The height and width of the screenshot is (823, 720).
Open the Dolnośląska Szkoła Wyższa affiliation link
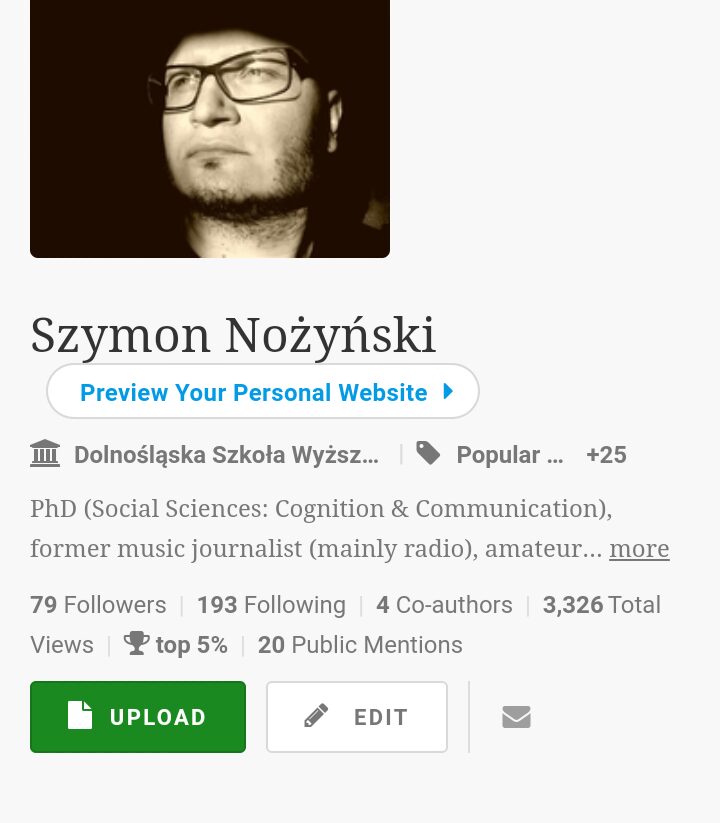tap(226, 455)
